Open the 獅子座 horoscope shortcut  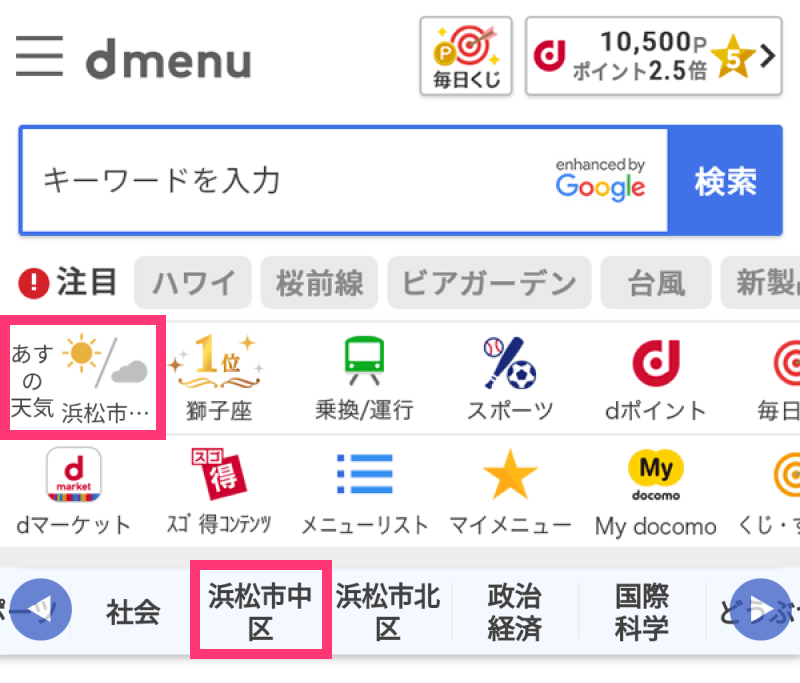[216, 378]
